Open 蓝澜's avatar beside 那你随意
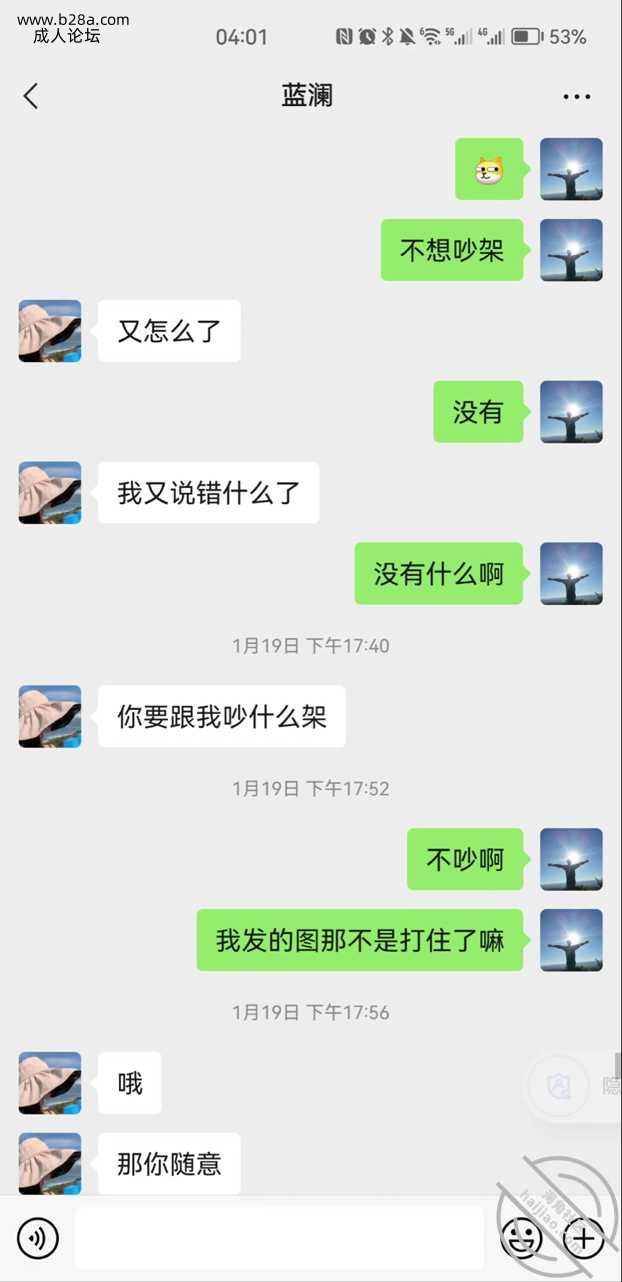Viewport: 622px width, 1282px height. 50,1163
